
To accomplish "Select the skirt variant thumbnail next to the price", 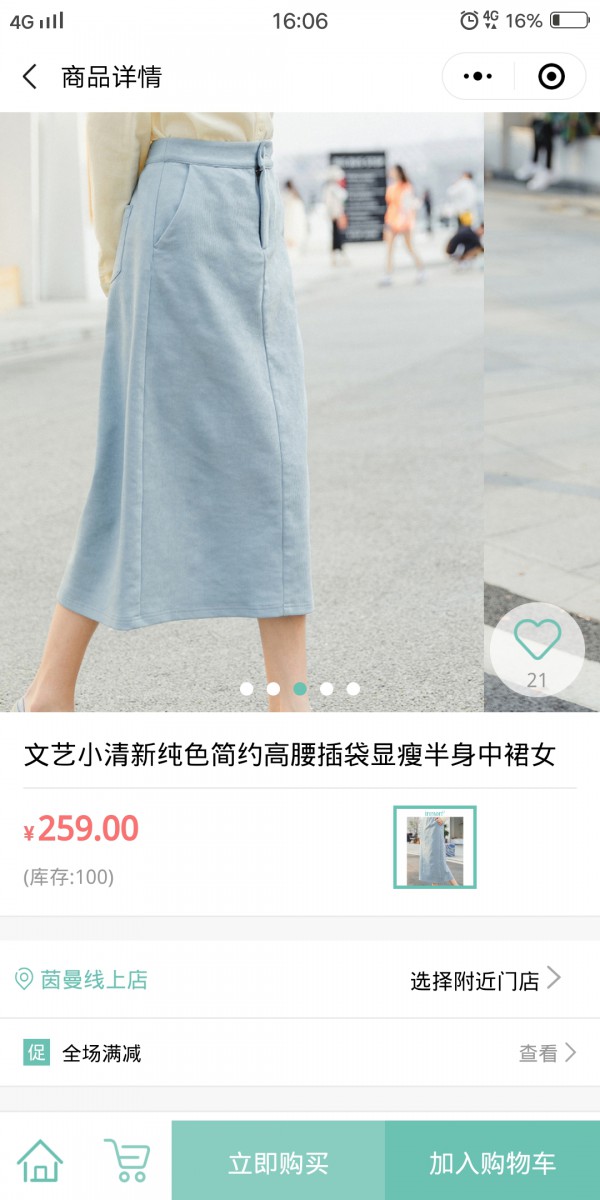I will coord(435,847).
